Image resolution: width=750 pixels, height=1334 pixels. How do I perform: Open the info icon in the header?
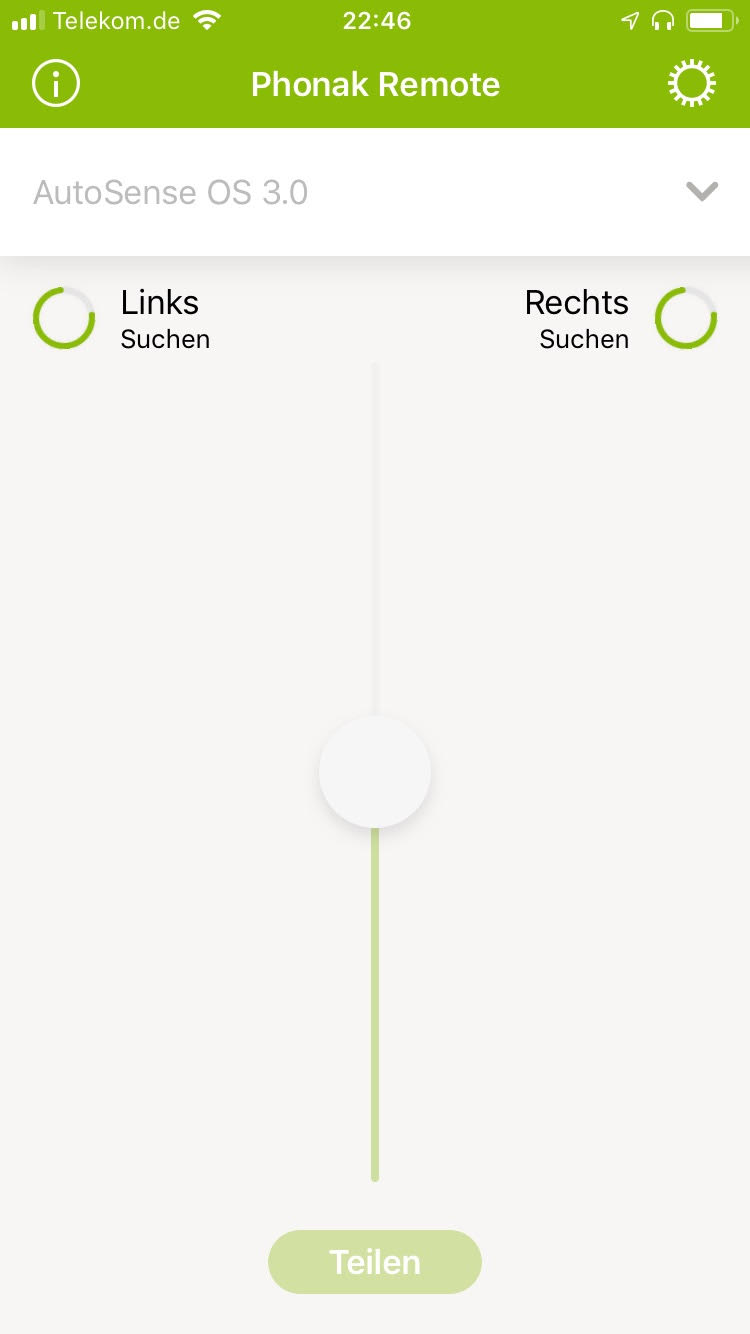[x=56, y=84]
